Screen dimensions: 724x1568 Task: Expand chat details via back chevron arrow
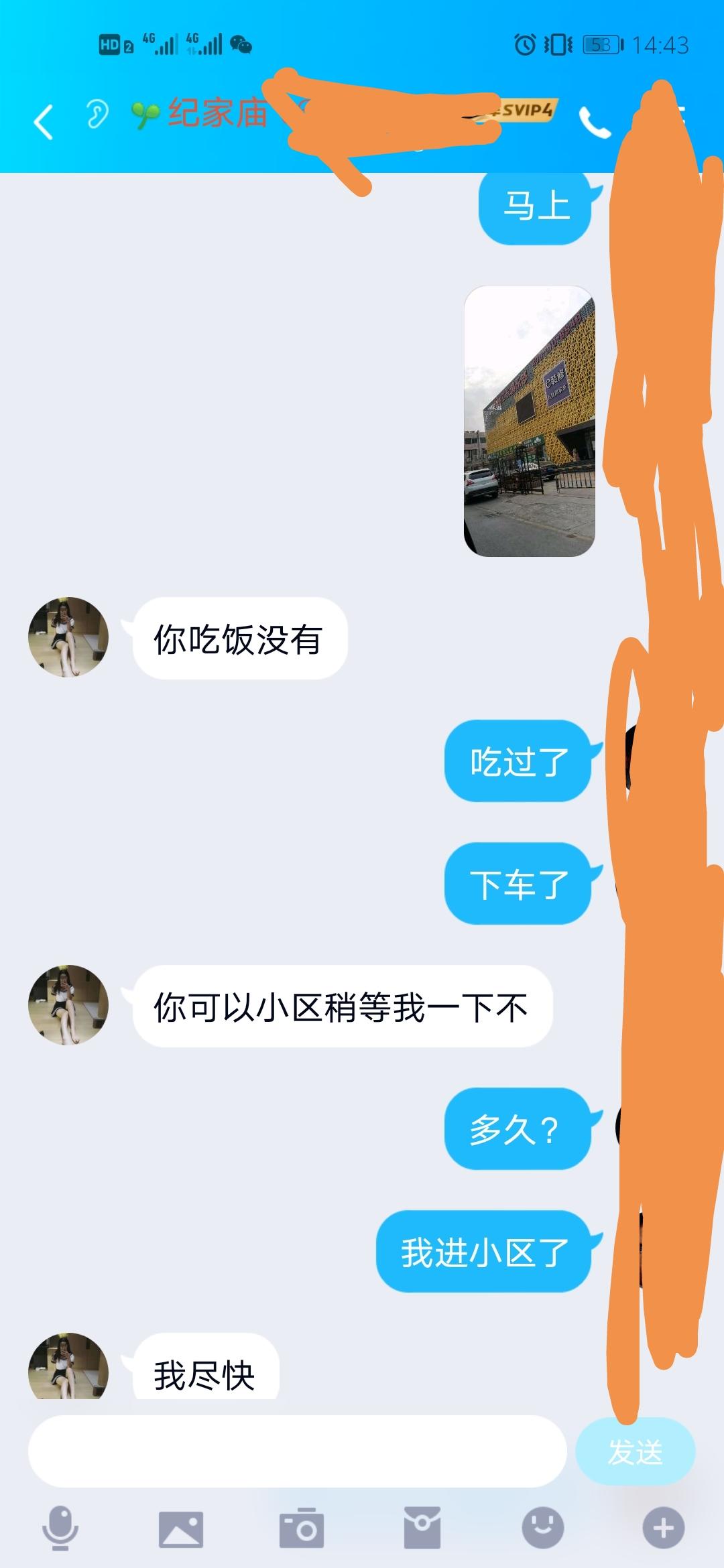click(x=42, y=121)
